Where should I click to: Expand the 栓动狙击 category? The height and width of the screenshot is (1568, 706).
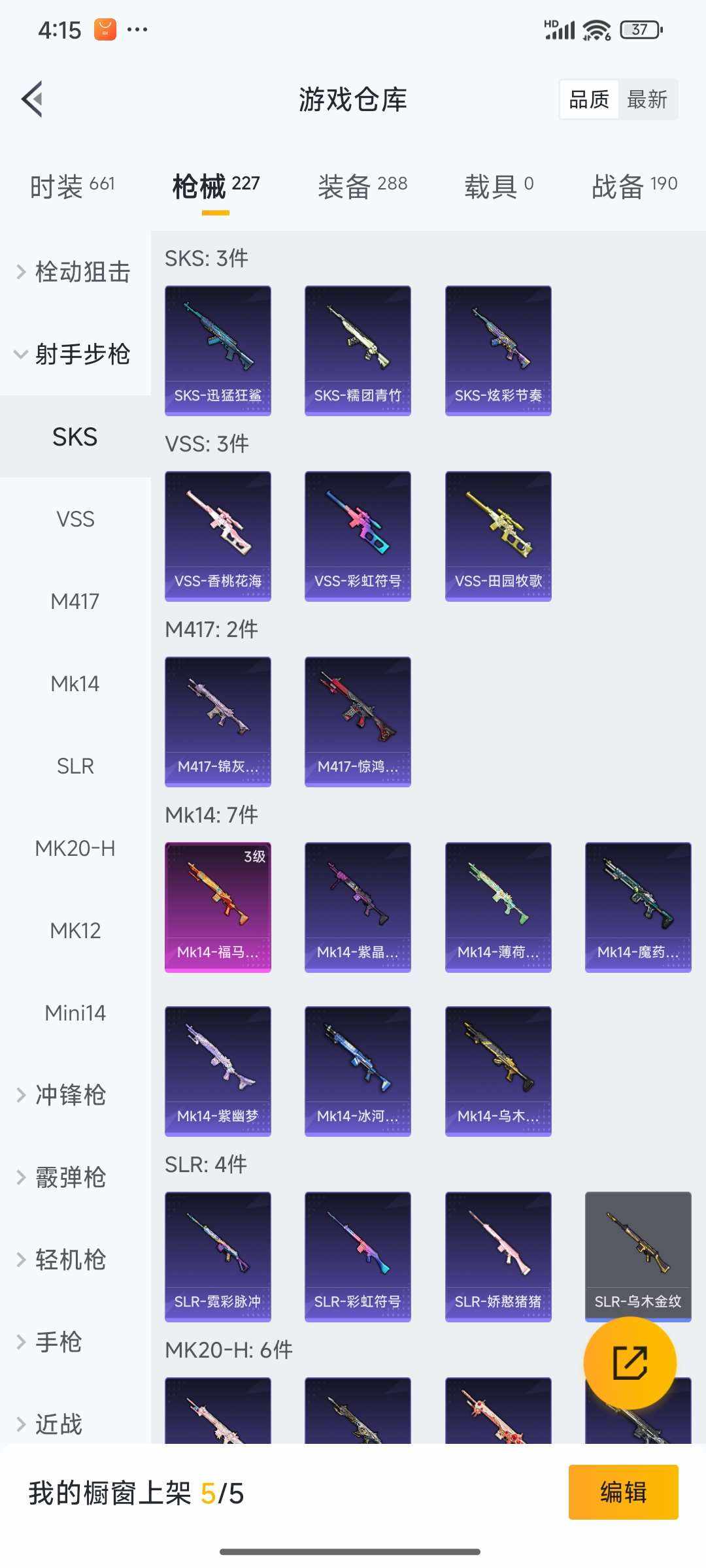(75, 272)
